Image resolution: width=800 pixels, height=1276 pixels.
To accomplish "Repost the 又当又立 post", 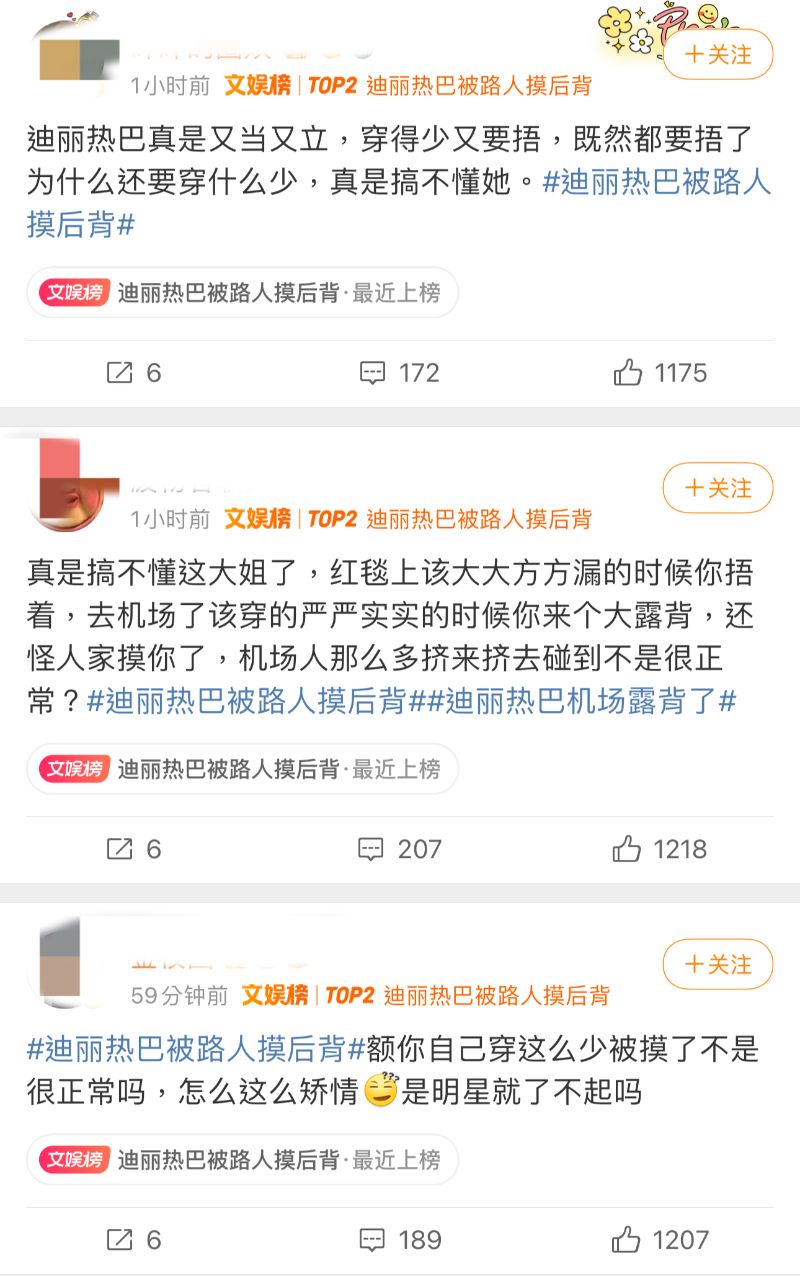I will coord(133,373).
